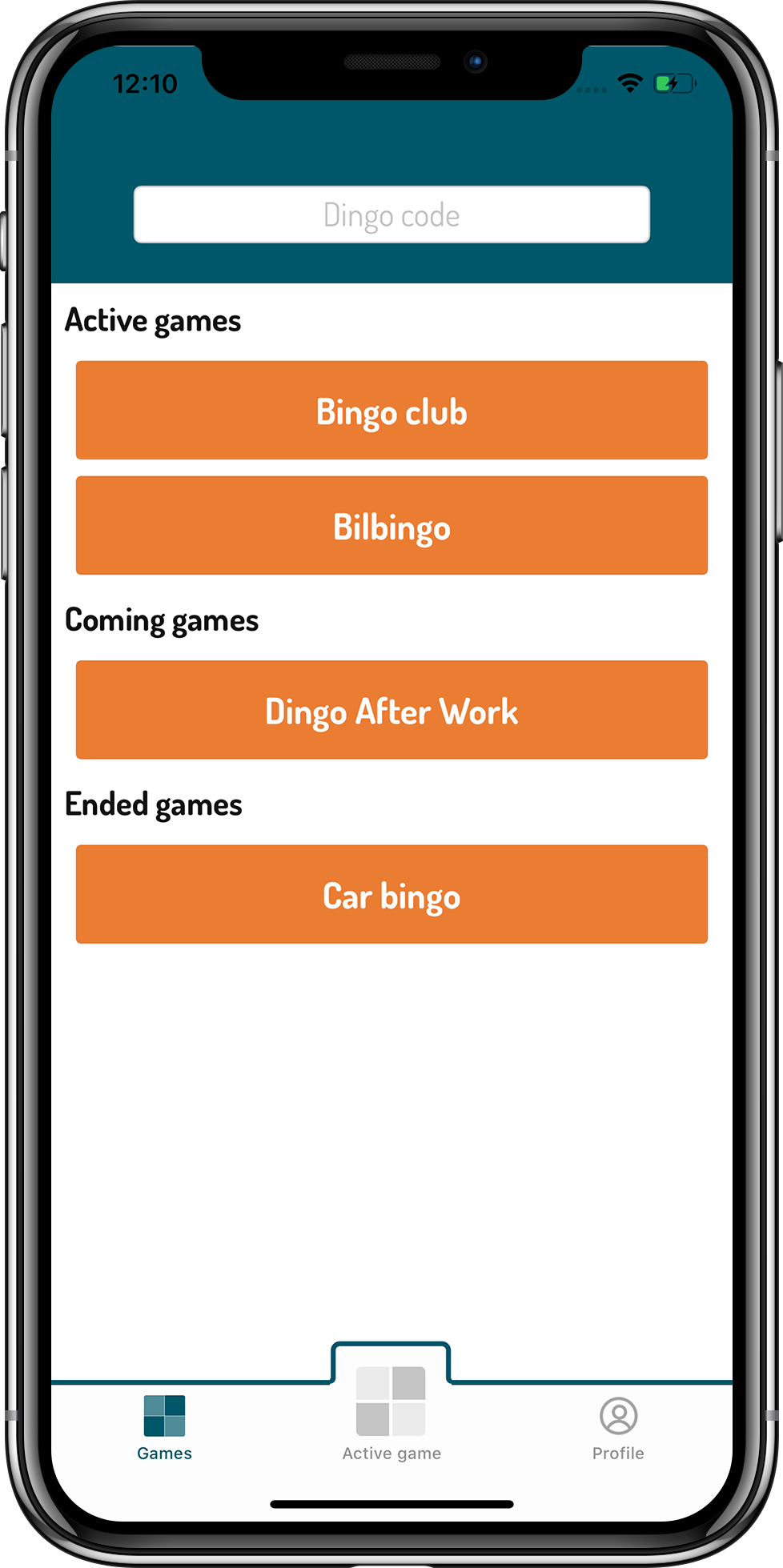
Task: Select the Dingo After Work game
Action: (391, 710)
